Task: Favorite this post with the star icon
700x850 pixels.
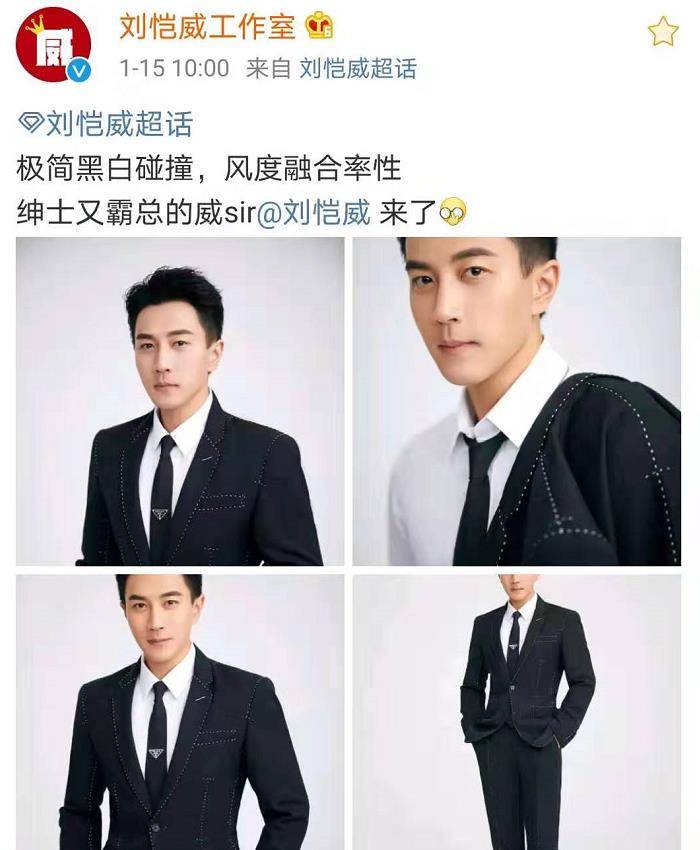Action: point(662,32)
